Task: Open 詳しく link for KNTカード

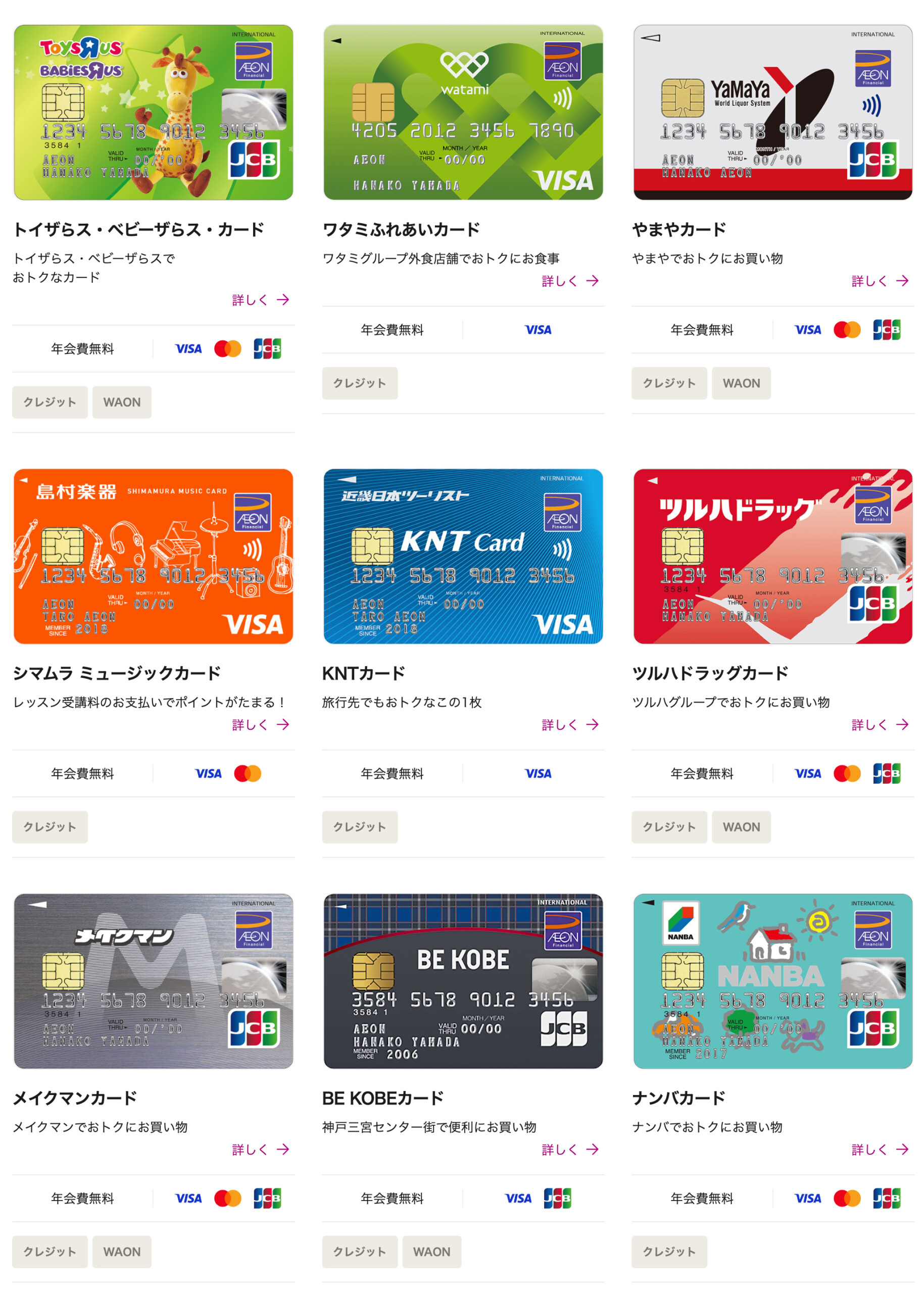Action: point(570,725)
